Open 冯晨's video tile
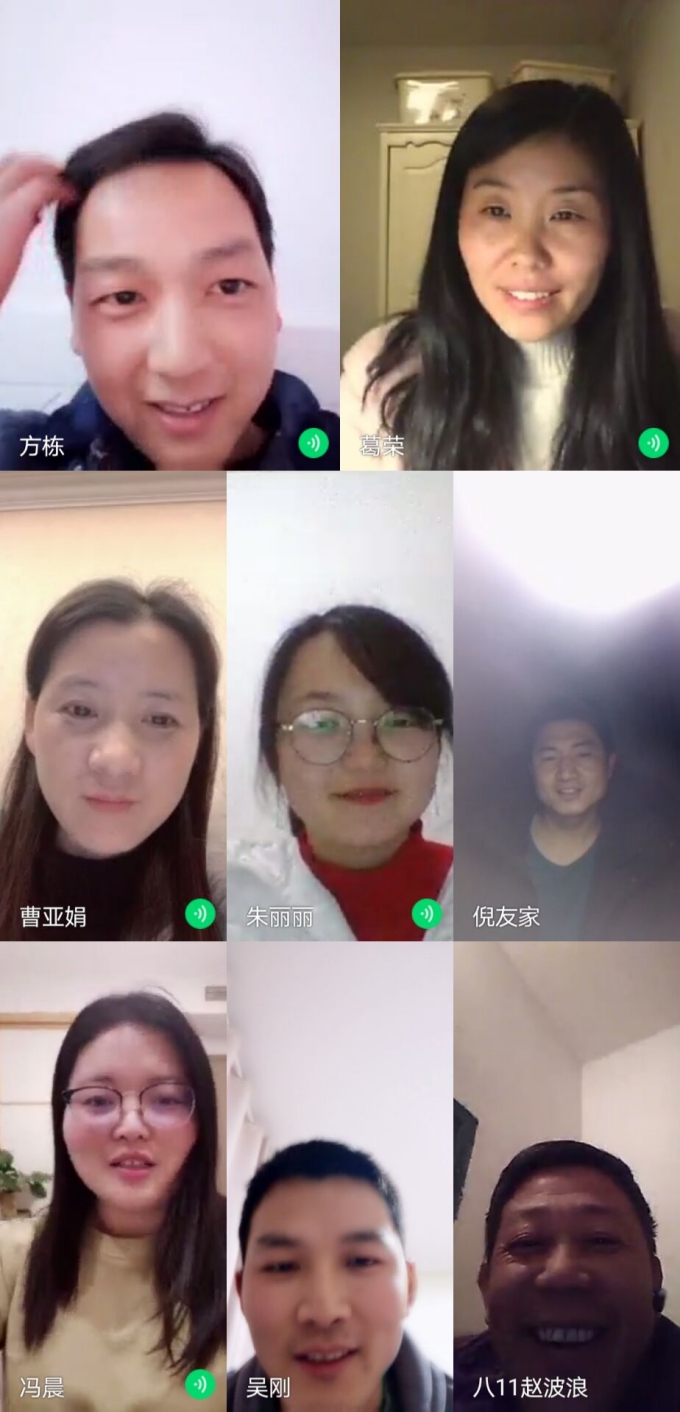Image resolution: width=680 pixels, height=1412 pixels. coord(113,1175)
